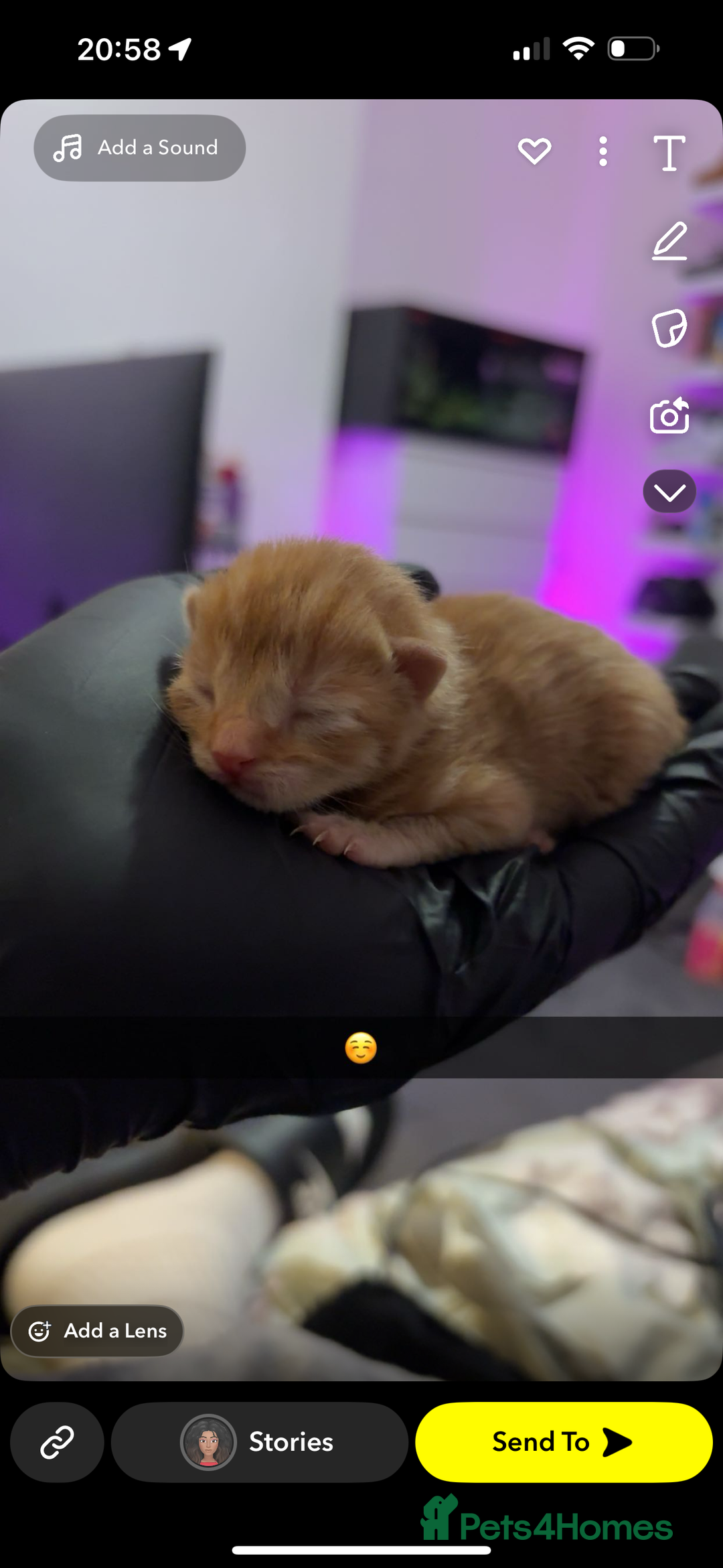Add text with the T tool

pyautogui.click(x=669, y=153)
